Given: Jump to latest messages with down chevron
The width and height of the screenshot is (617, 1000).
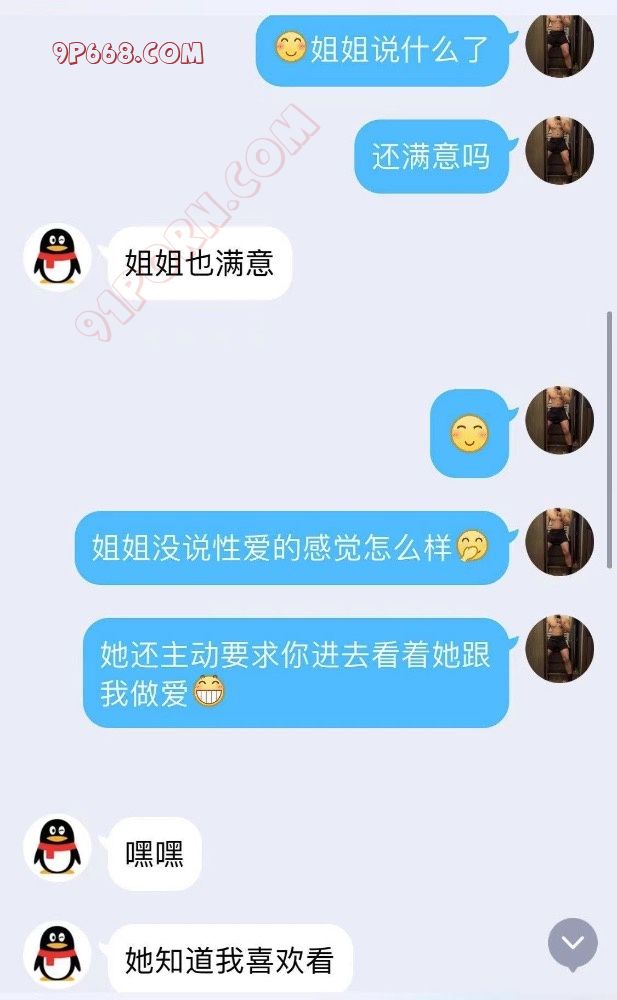Looking at the screenshot, I should [x=573, y=942].
